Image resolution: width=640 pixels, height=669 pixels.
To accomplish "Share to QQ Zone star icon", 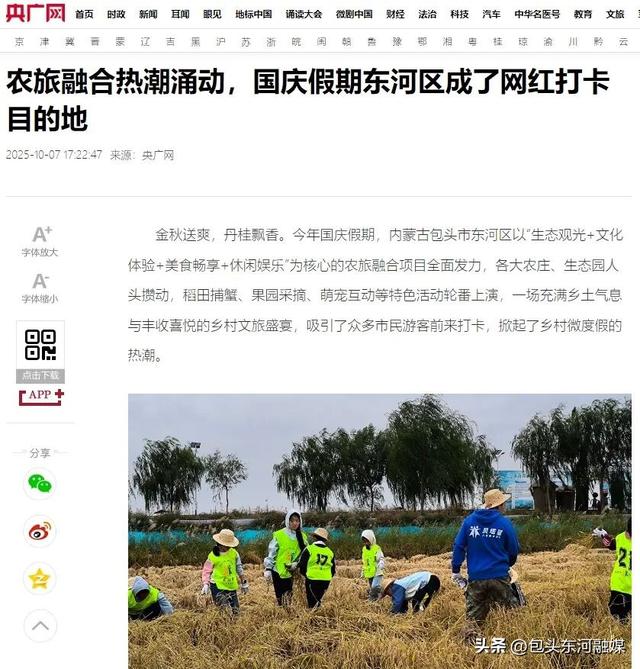I will coord(40,578).
